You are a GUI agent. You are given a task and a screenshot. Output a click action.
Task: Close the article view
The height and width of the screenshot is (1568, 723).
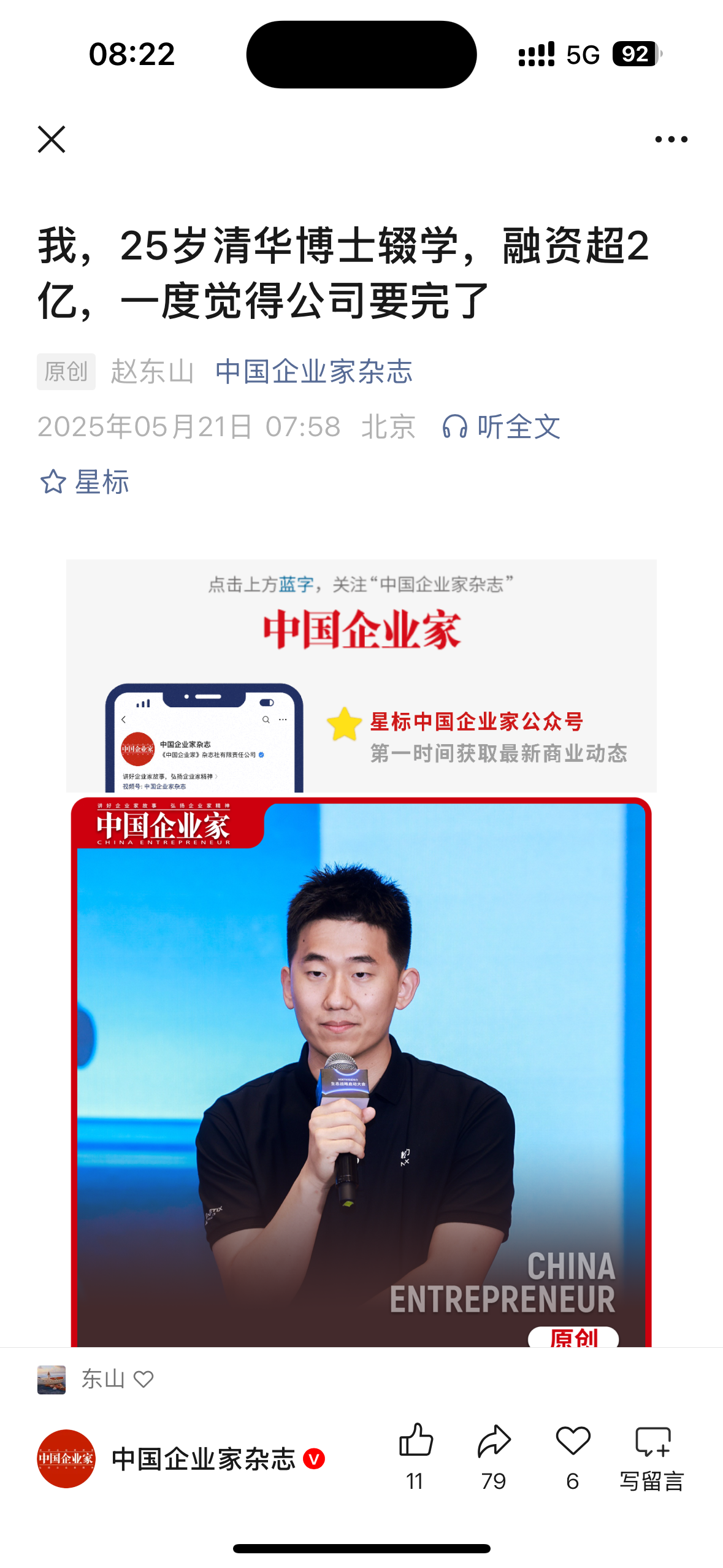coord(52,139)
